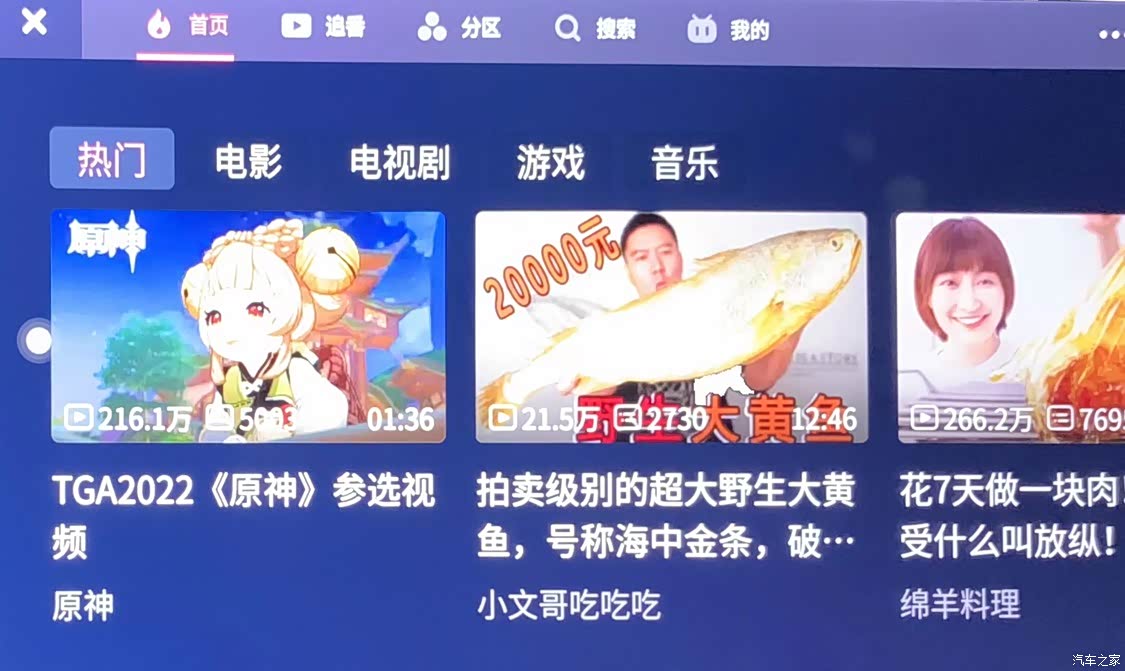
Task: Tap the floating round assist button
Action: coord(38,341)
